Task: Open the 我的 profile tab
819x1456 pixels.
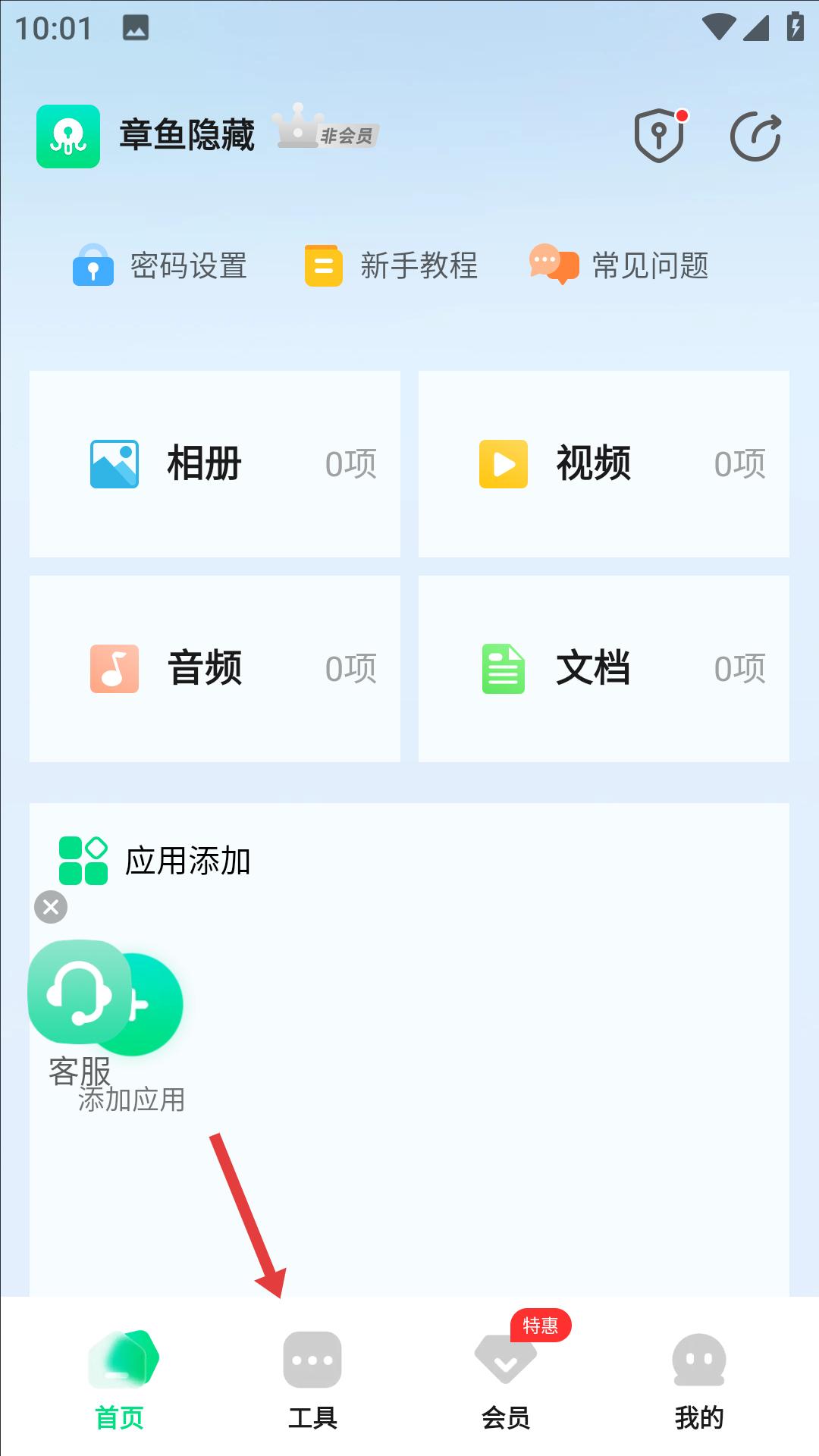Action: 698,1365
